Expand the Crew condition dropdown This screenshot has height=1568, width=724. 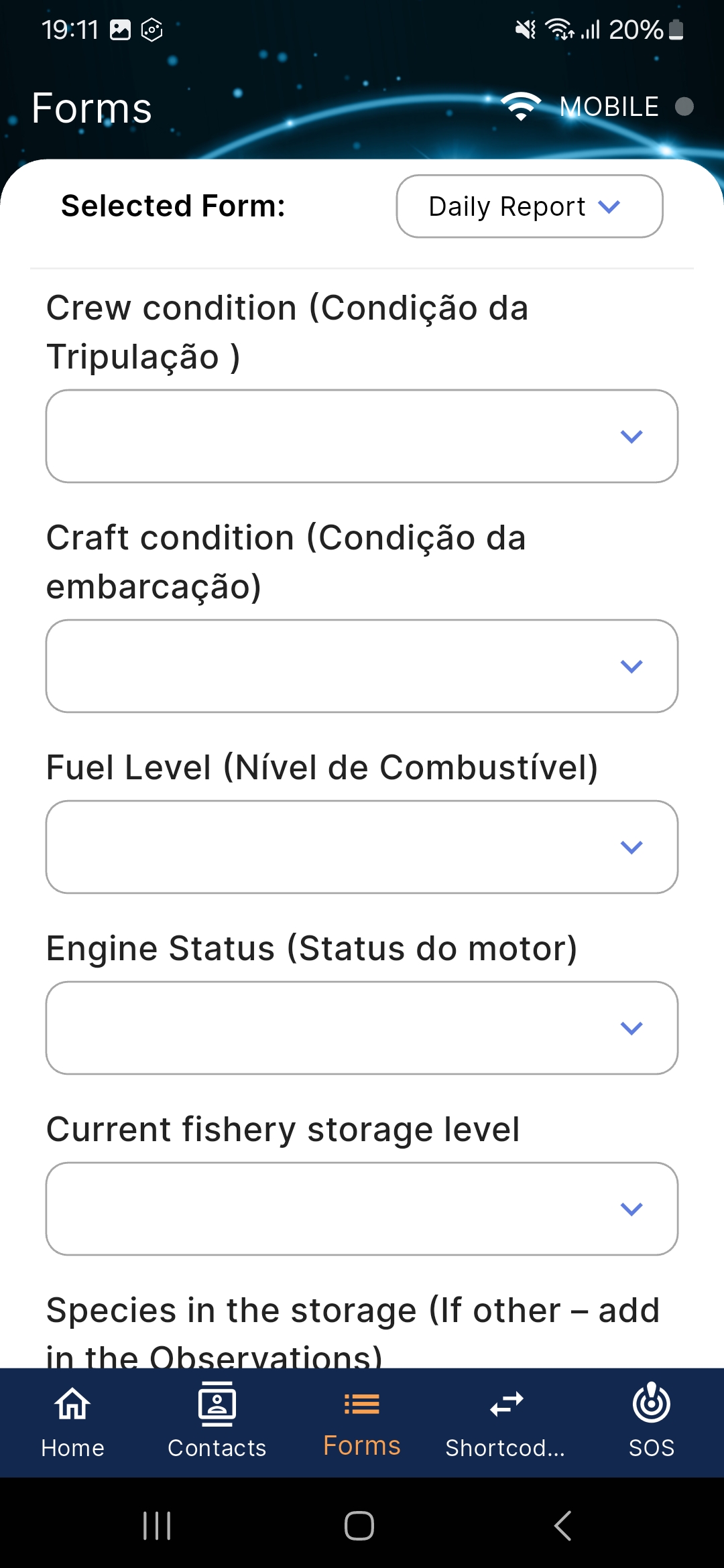point(362,436)
